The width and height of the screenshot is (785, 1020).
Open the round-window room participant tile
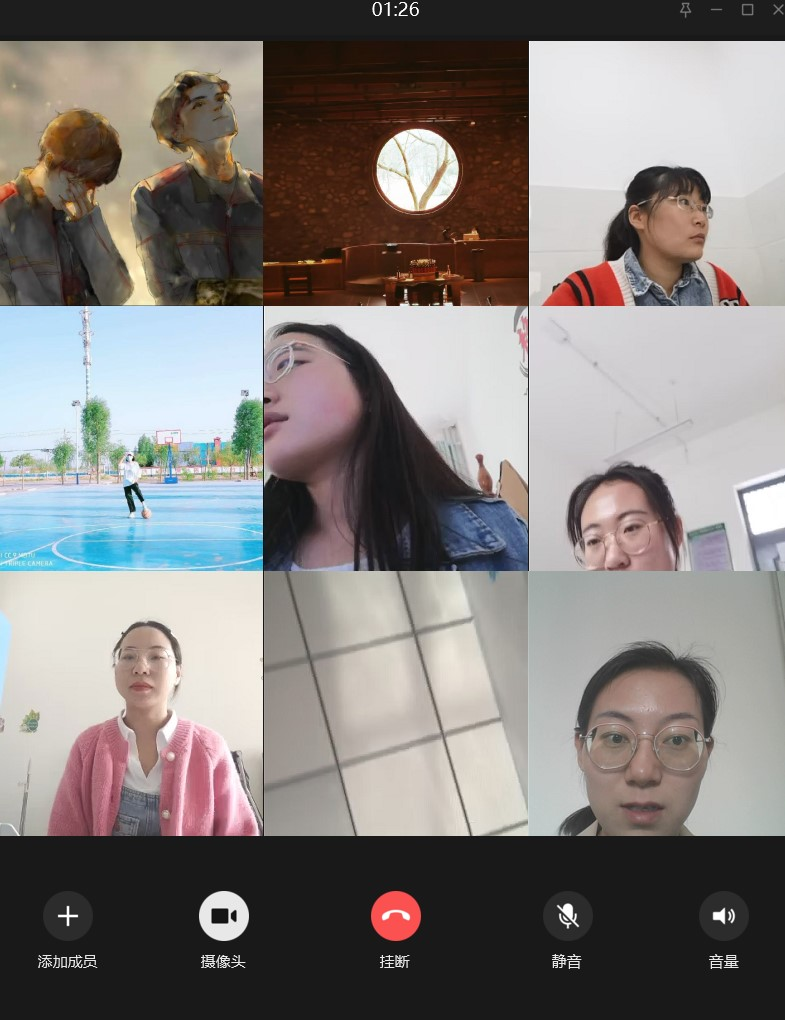tap(395, 173)
